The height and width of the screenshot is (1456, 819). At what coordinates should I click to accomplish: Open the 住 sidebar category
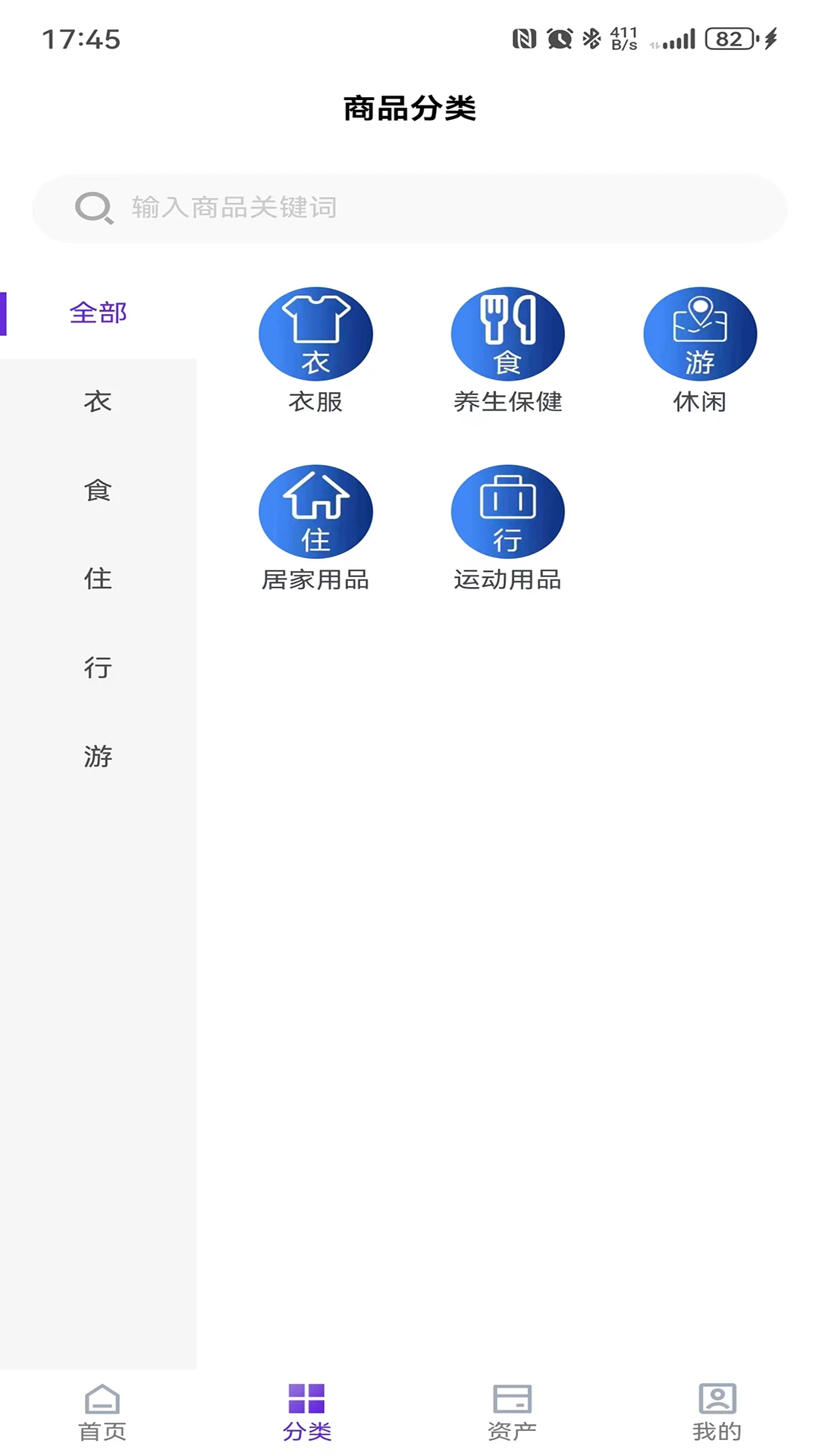[x=97, y=579]
